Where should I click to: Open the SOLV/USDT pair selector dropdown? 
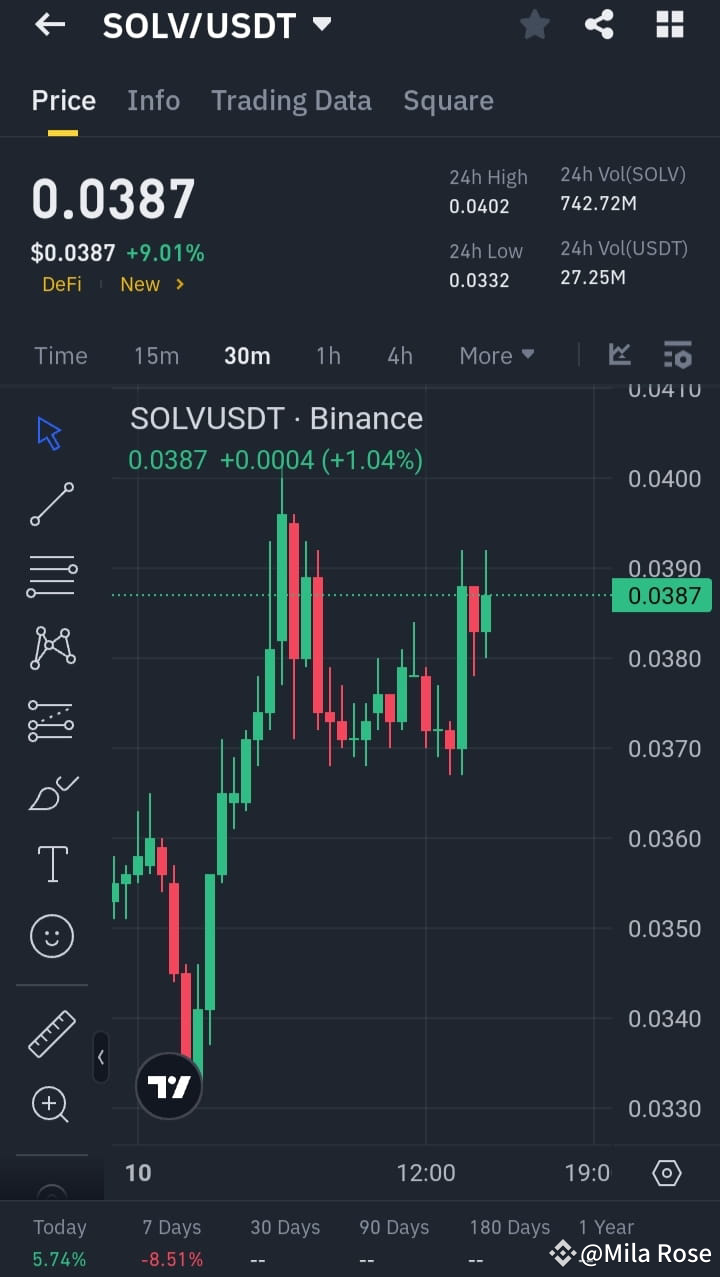click(x=321, y=25)
